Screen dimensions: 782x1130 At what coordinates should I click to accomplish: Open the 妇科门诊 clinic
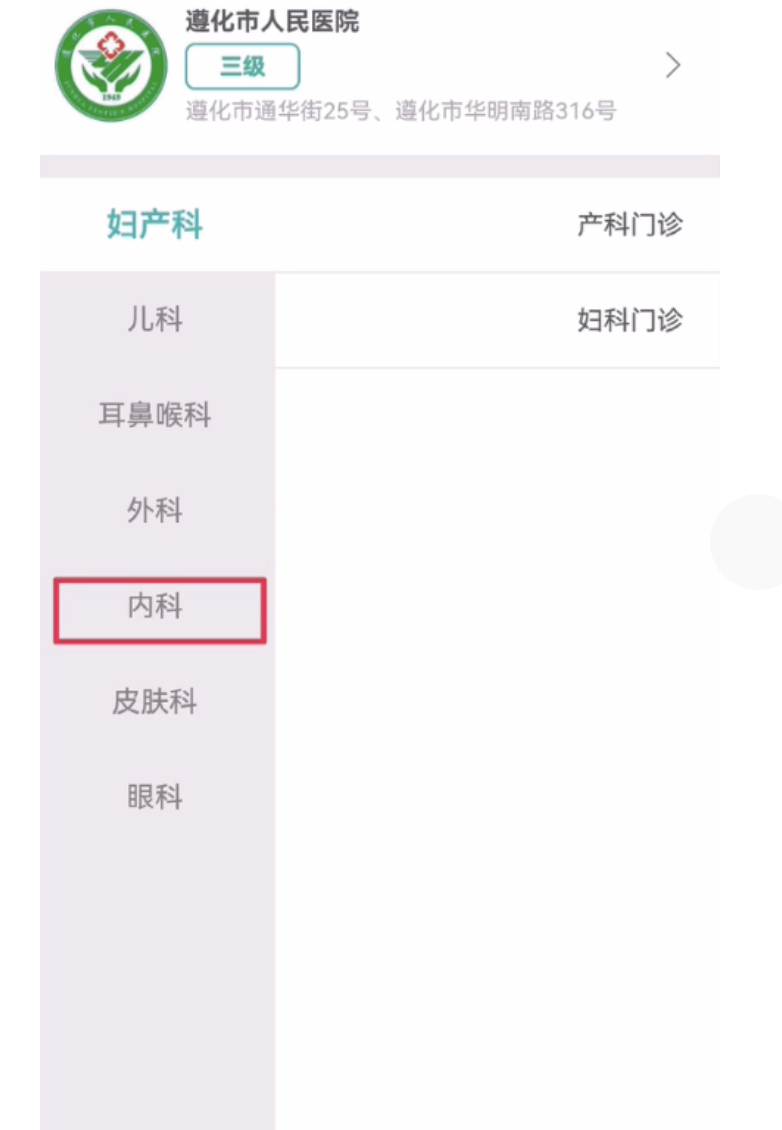pyautogui.click(x=628, y=321)
